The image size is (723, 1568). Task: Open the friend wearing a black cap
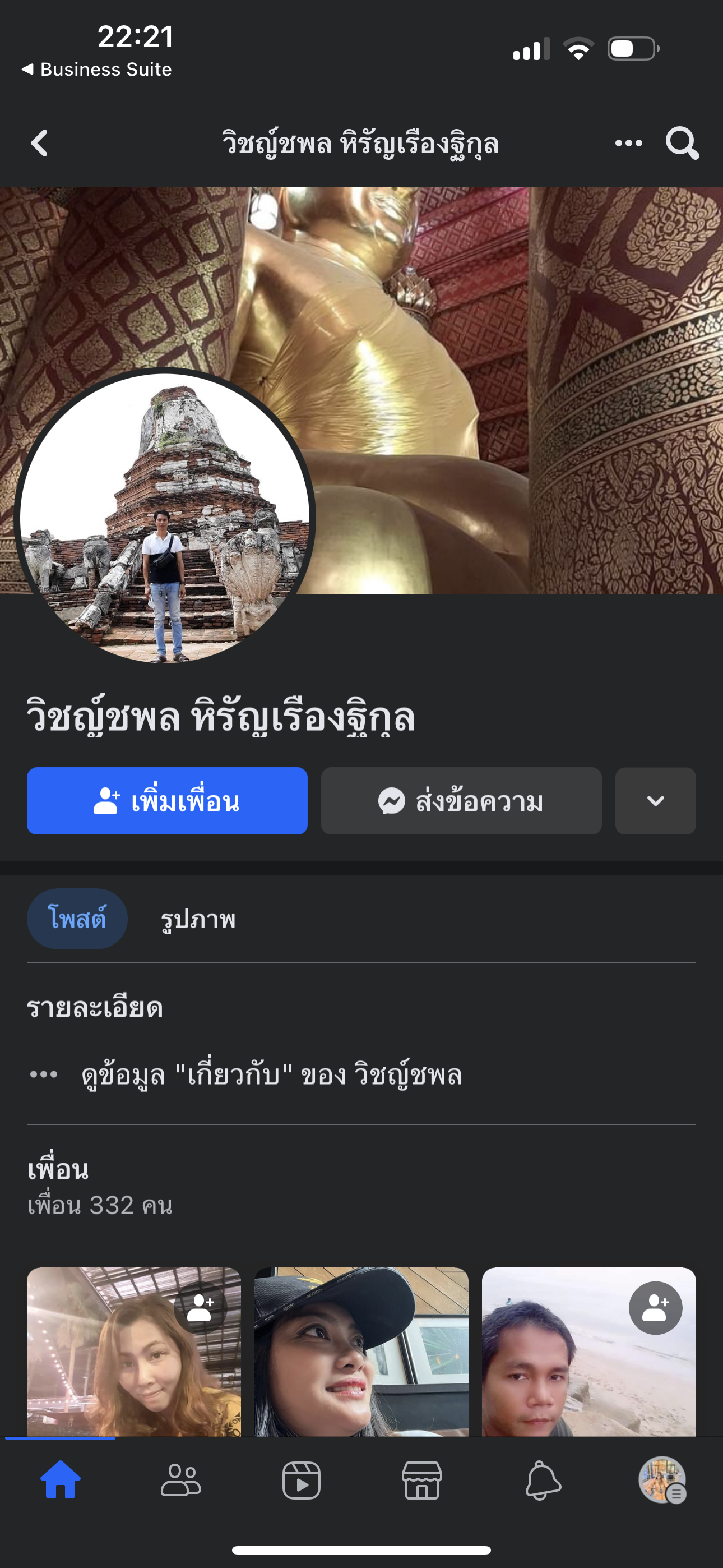[361, 1352]
